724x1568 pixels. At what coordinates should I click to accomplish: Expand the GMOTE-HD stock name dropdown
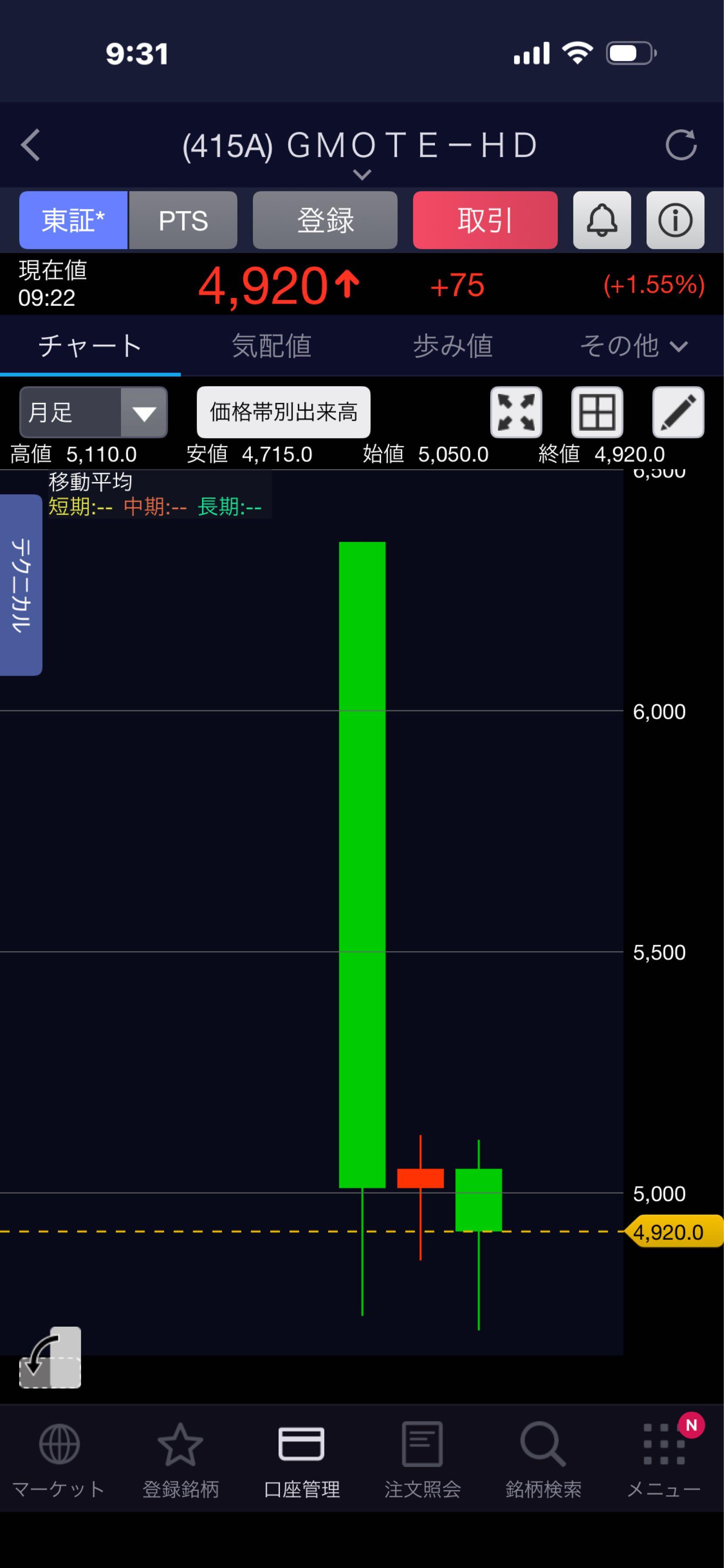point(361,175)
